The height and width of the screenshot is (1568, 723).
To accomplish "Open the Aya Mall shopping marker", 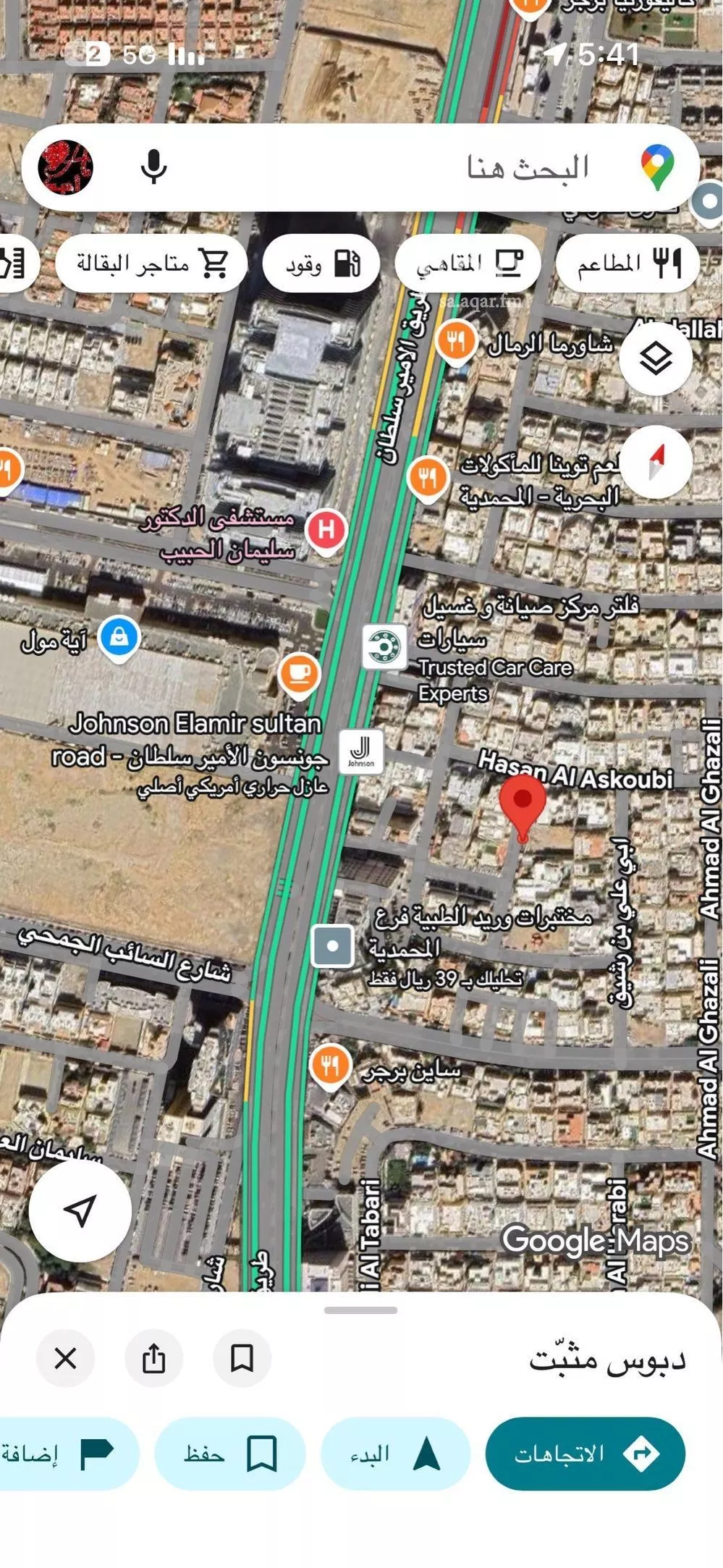I will click(x=119, y=637).
